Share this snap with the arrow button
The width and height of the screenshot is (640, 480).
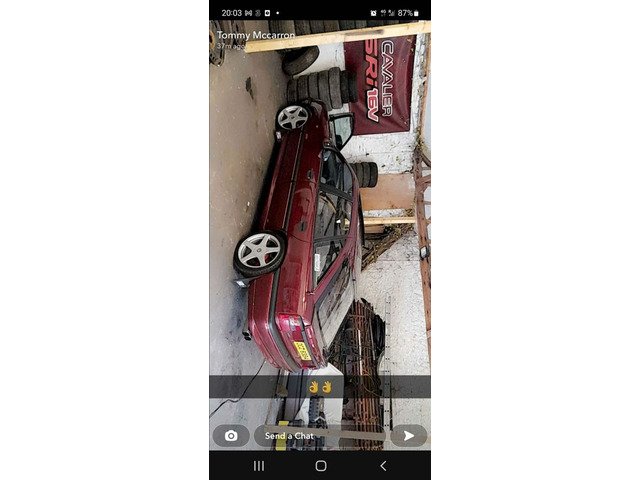click(407, 436)
